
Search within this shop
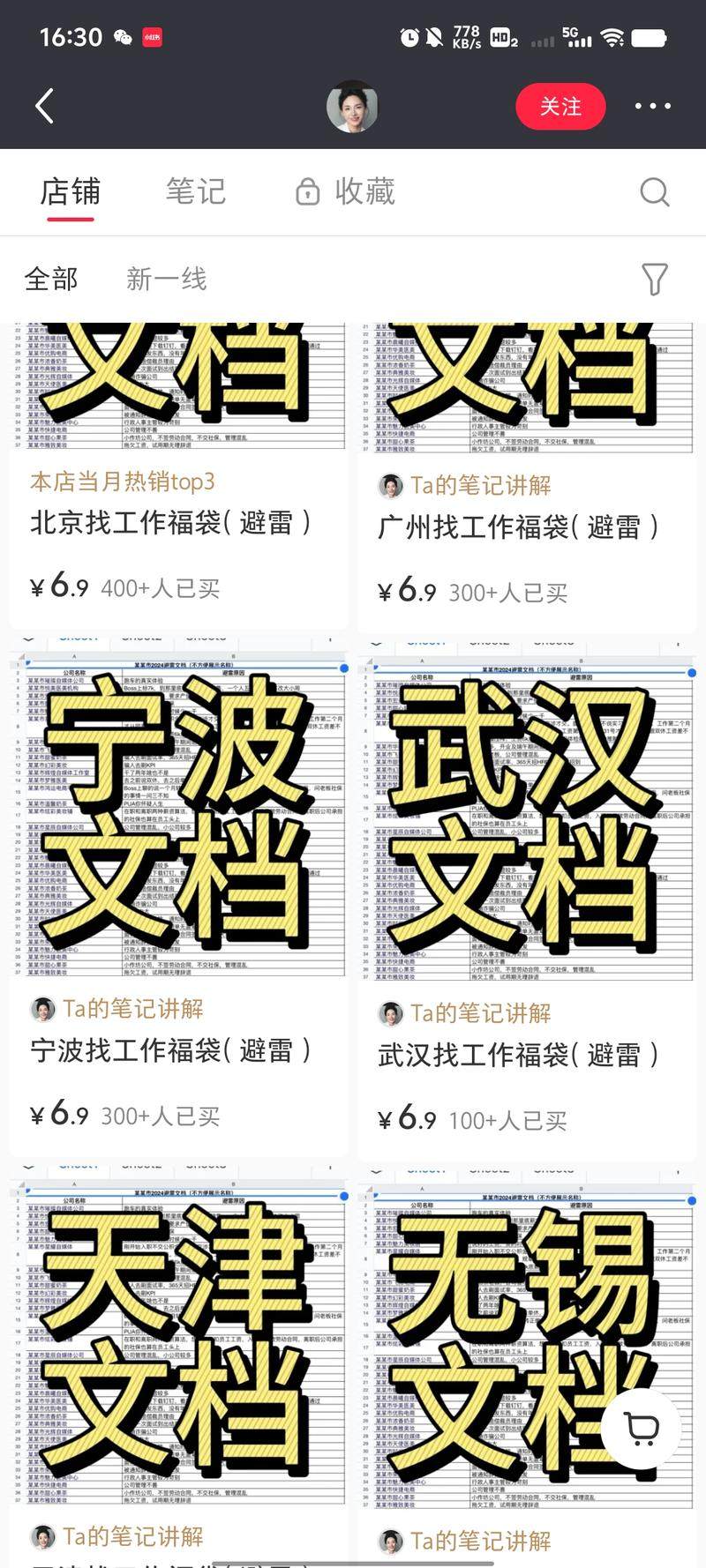pyautogui.click(x=654, y=191)
